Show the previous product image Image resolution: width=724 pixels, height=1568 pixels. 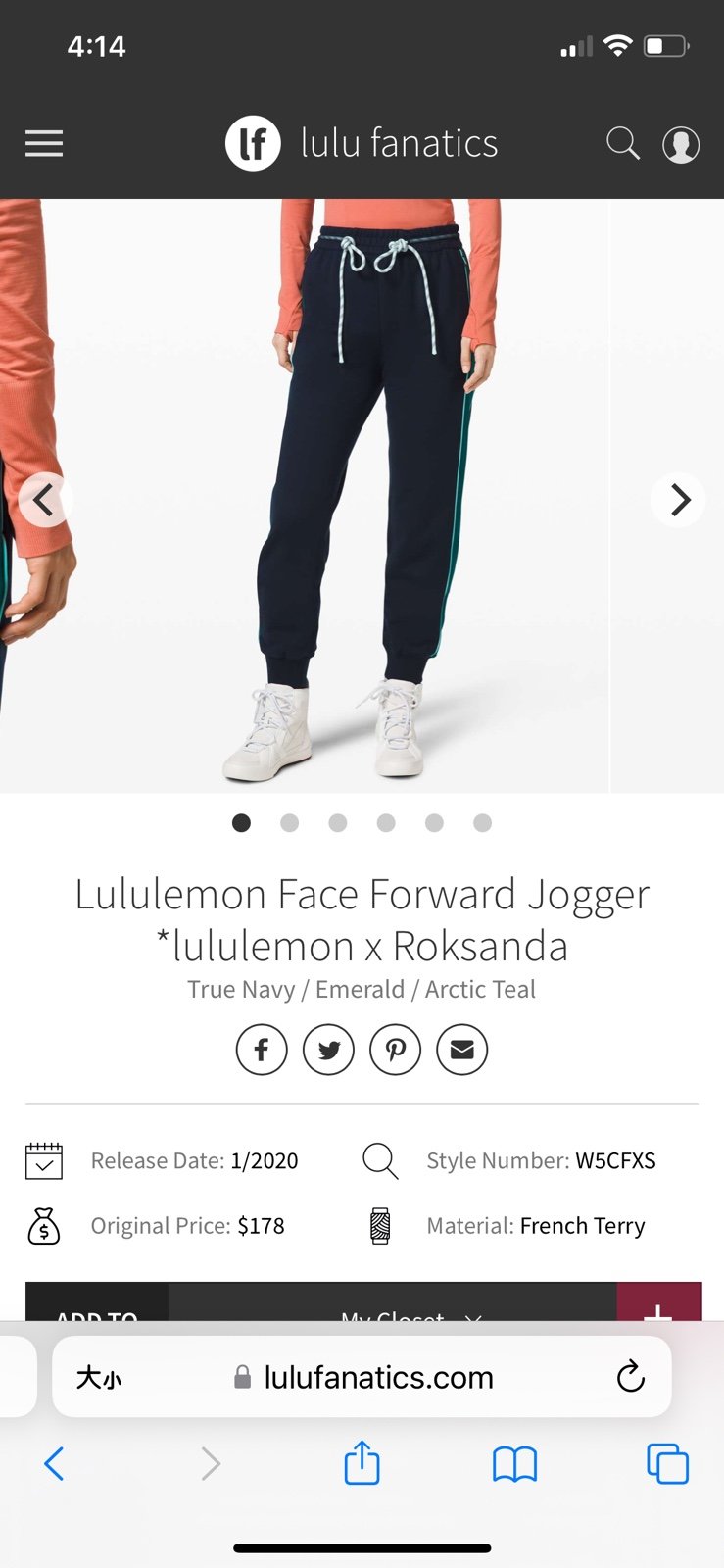click(45, 500)
